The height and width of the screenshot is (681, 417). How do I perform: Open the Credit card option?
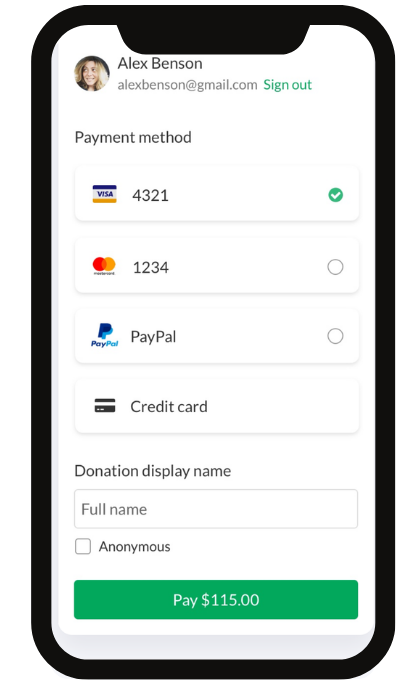217,406
